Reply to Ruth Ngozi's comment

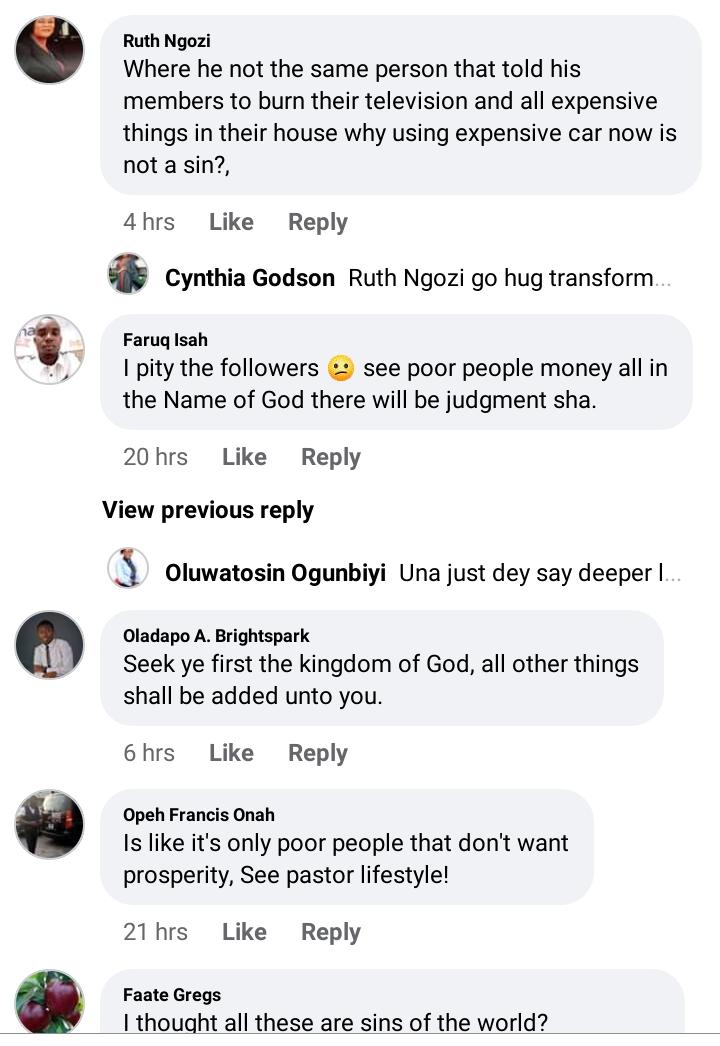(317, 222)
